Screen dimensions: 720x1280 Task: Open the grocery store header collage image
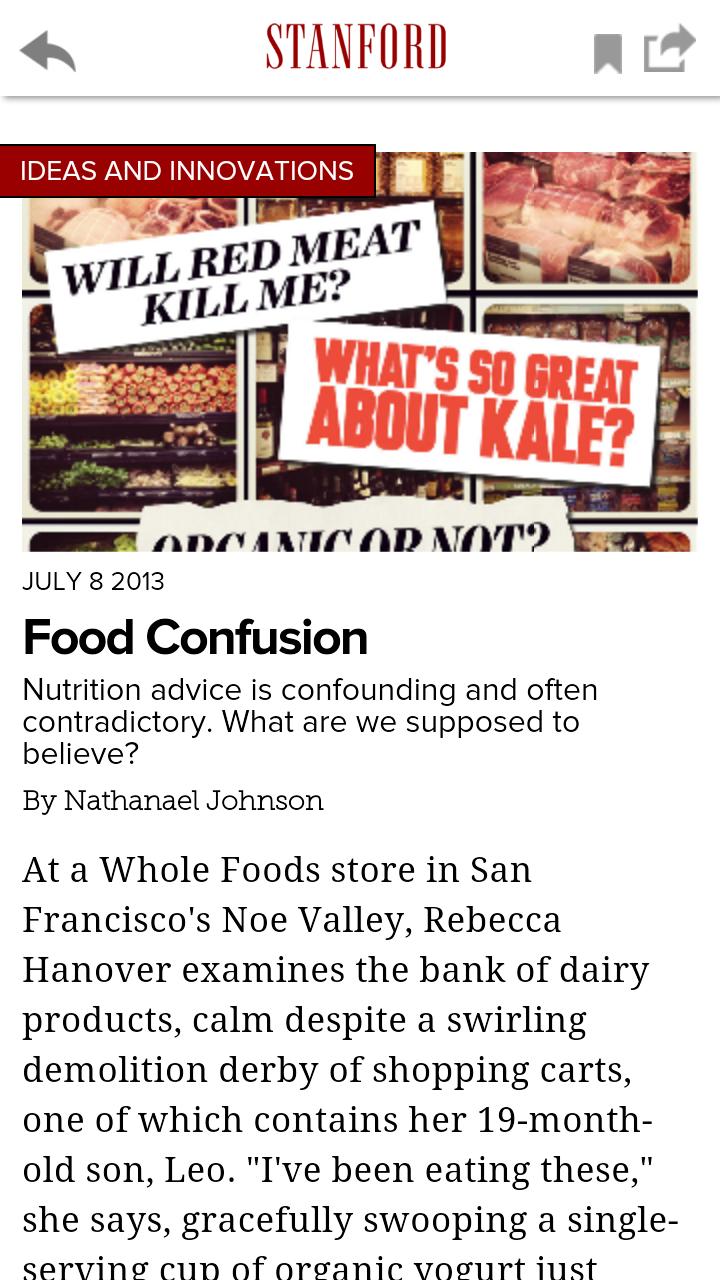pyautogui.click(x=360, y=350)
